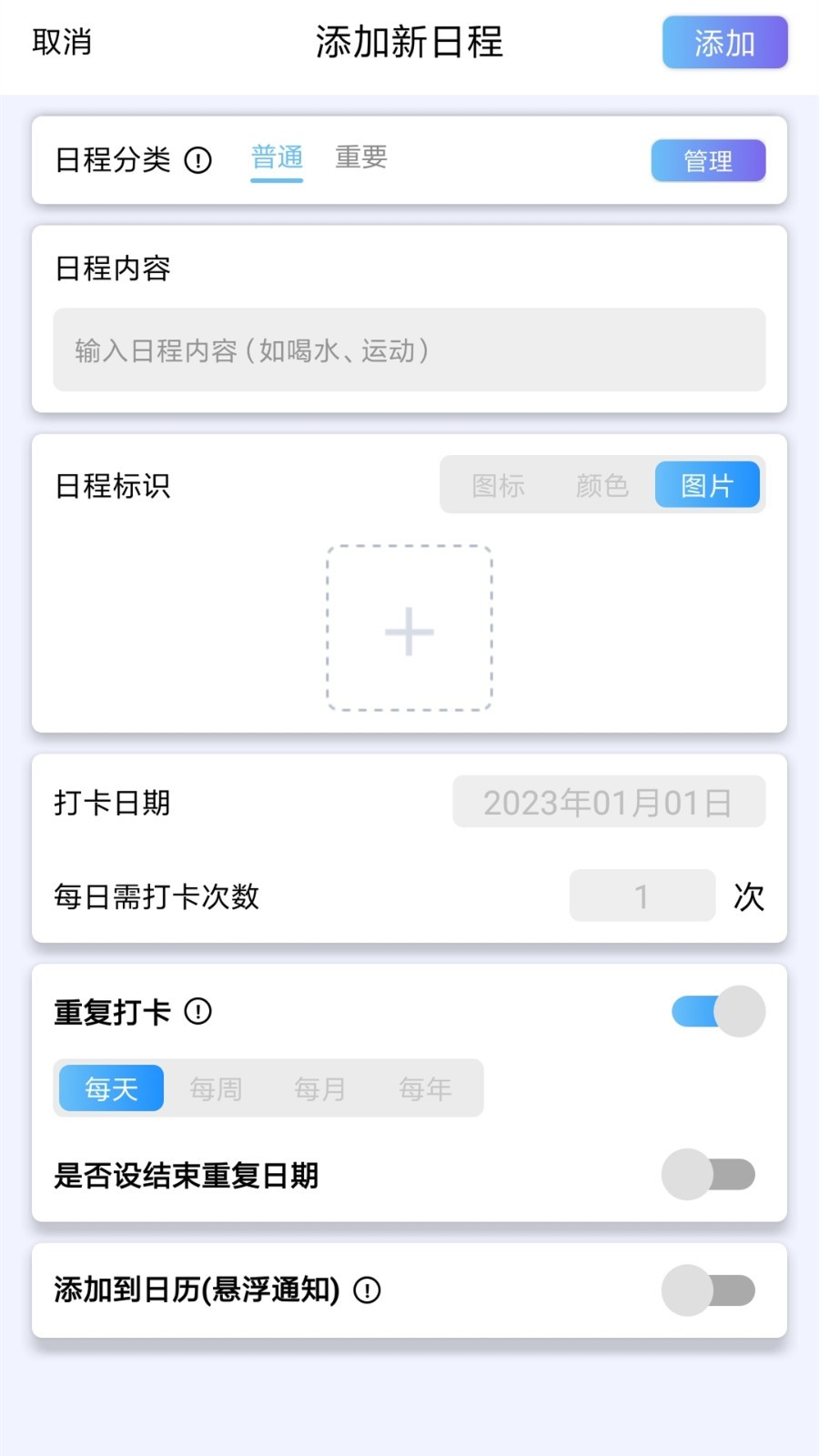Screen dimensions: 819x1456
Task: Switch schedule identifier to 图标 mode
Action: (498, 485)
